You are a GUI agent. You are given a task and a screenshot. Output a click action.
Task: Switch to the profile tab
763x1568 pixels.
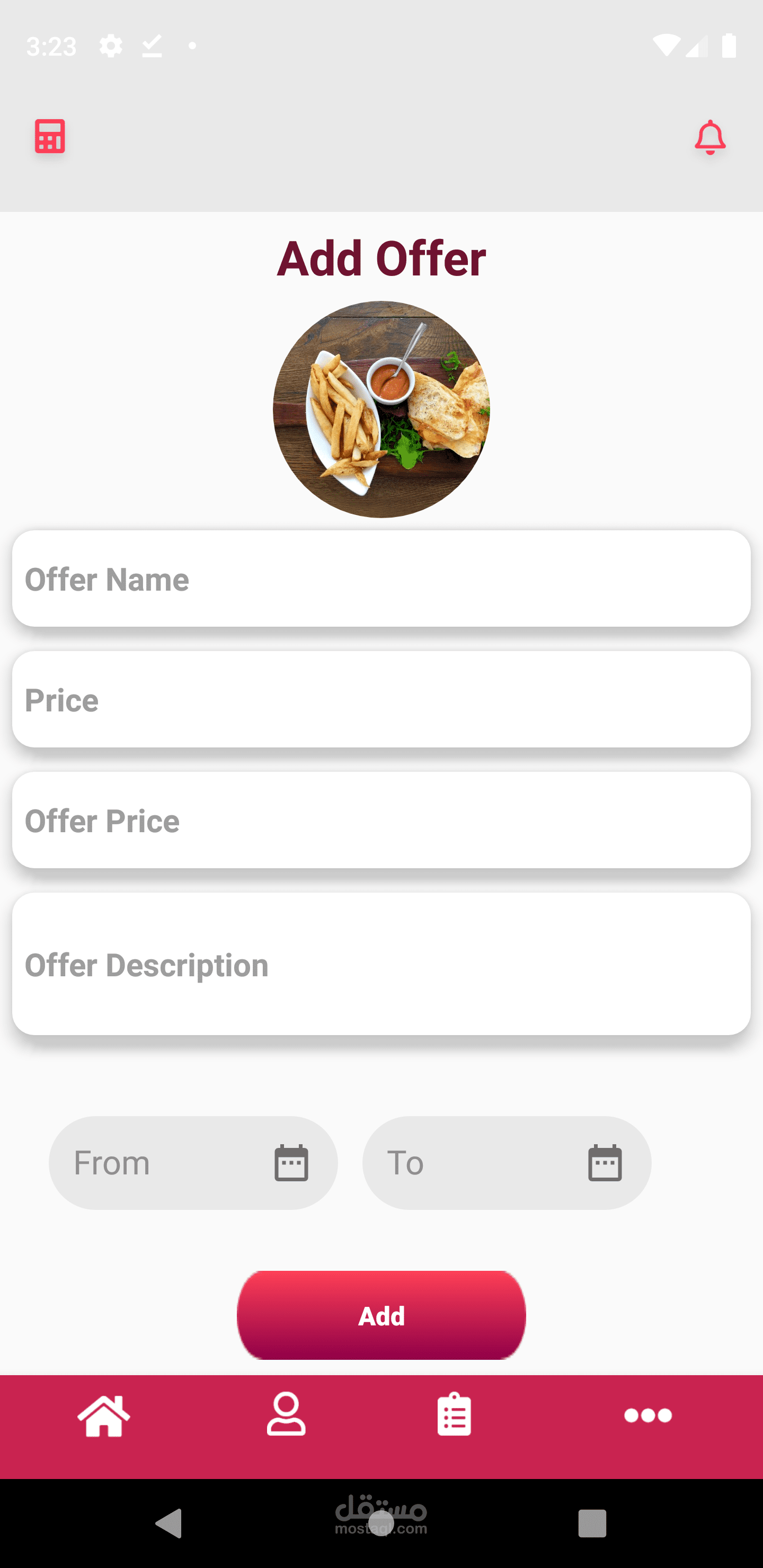[x=286, y=1414]
